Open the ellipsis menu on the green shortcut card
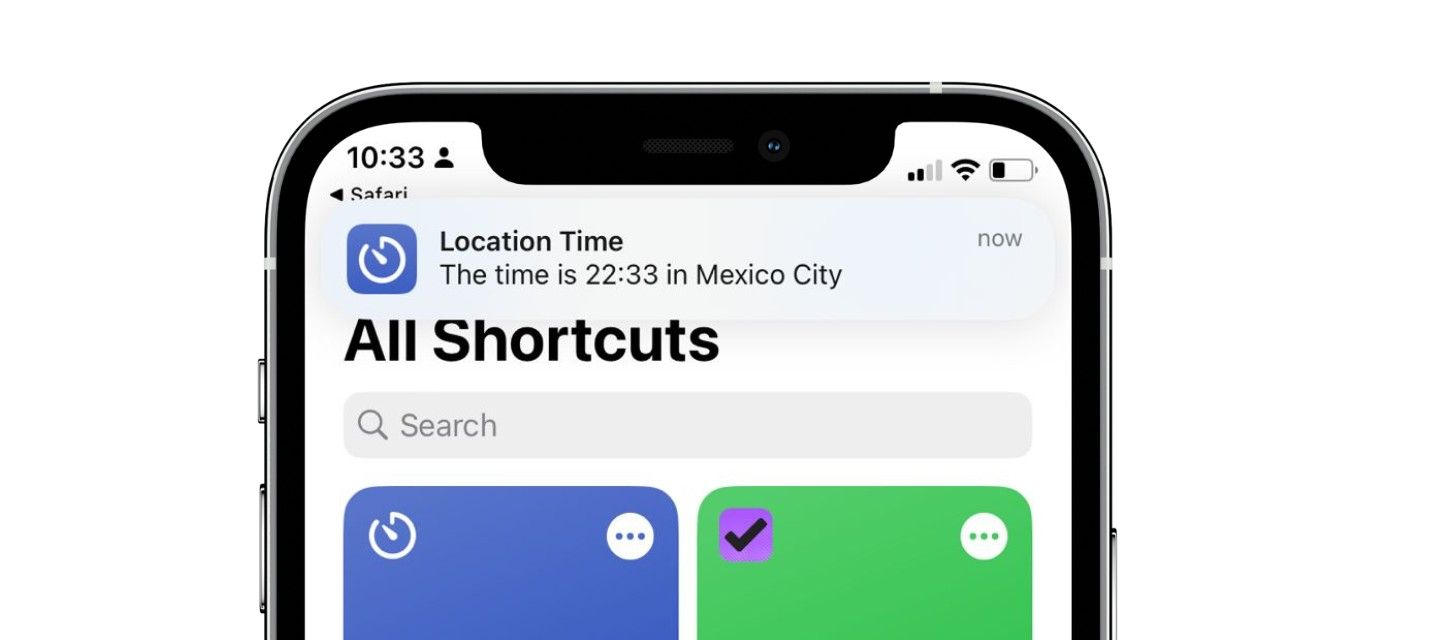Viewport: 1440px width, 640px height. tap(984, 537)
